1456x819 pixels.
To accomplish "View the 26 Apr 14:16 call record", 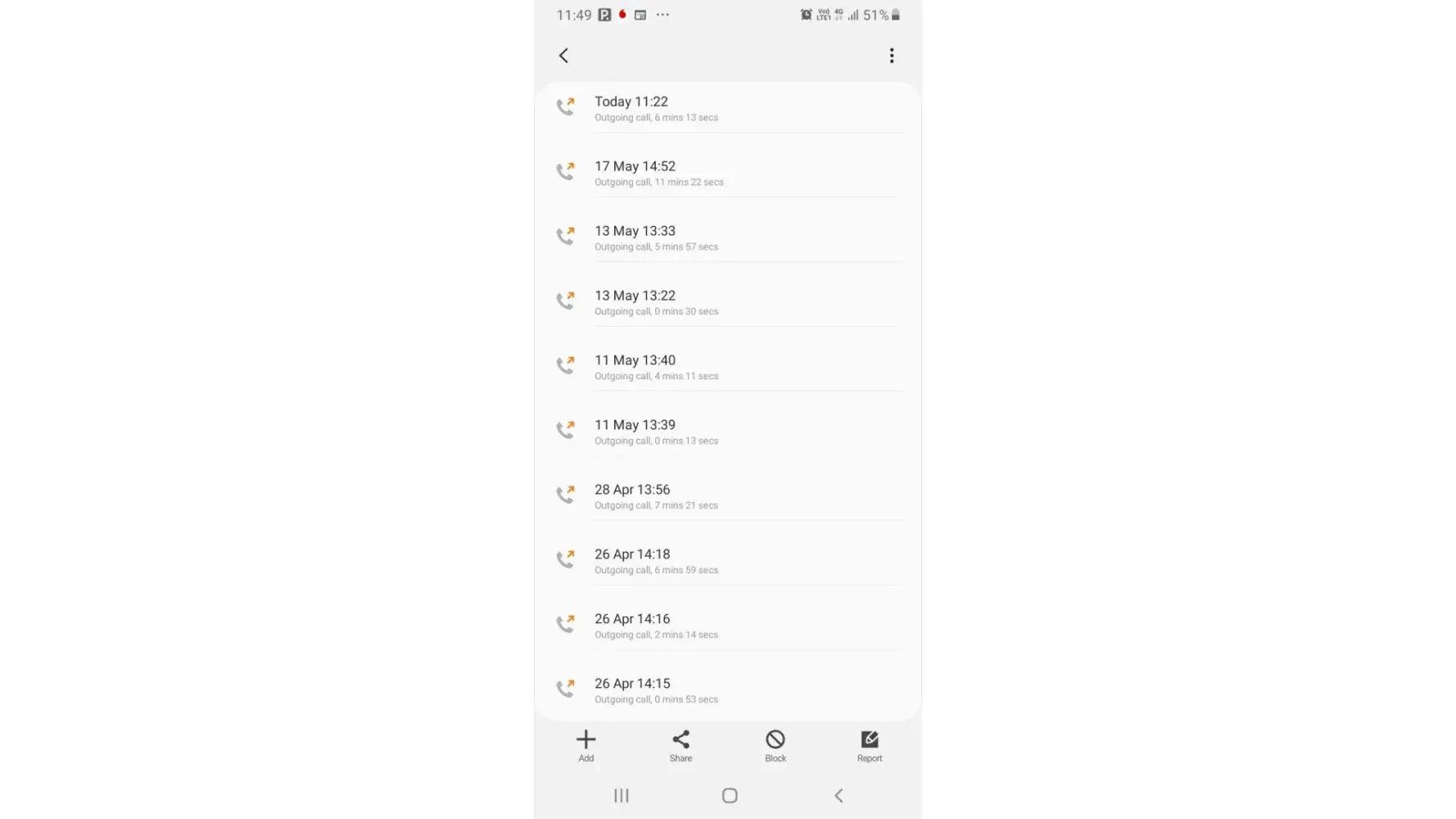I will pos(727,626).
